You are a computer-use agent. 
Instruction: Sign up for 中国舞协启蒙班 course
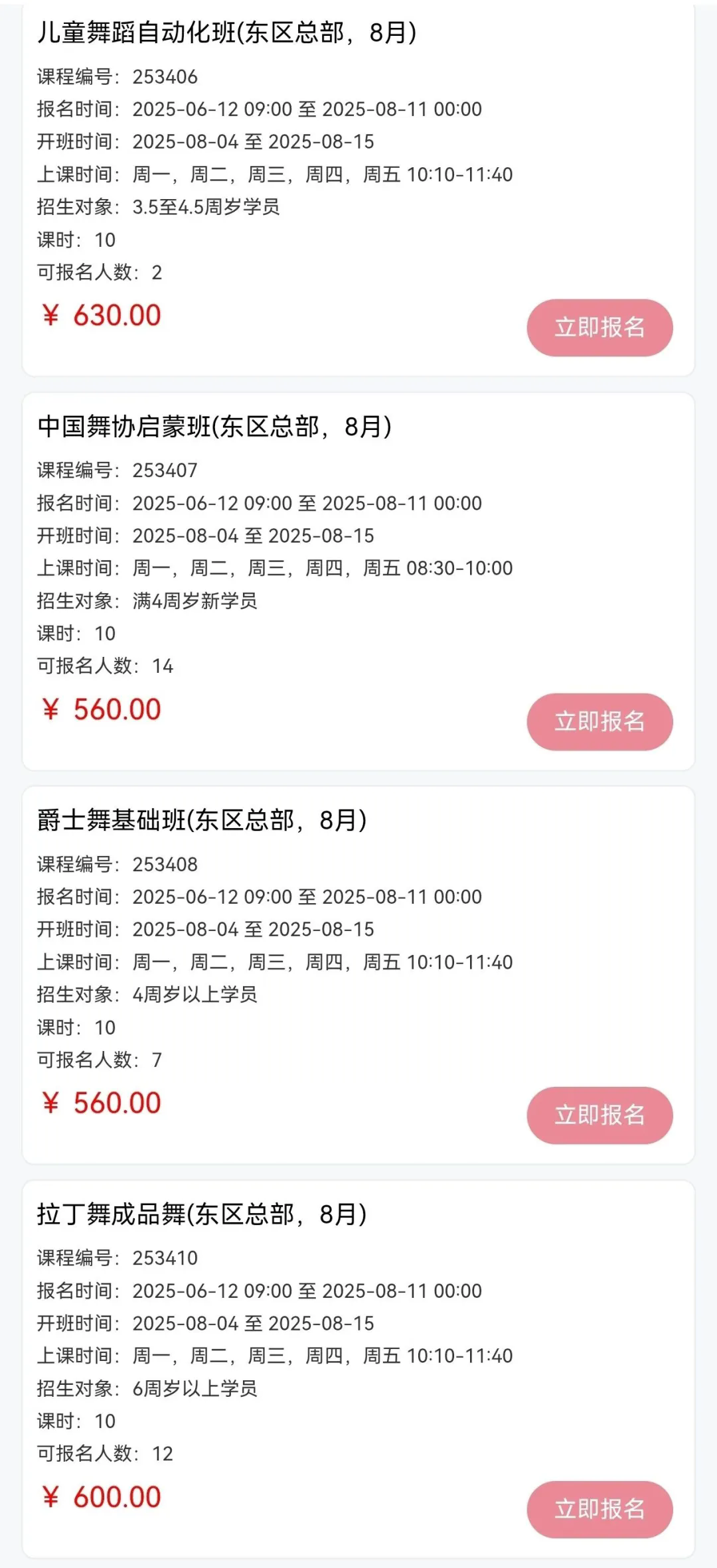click(599, 721)
